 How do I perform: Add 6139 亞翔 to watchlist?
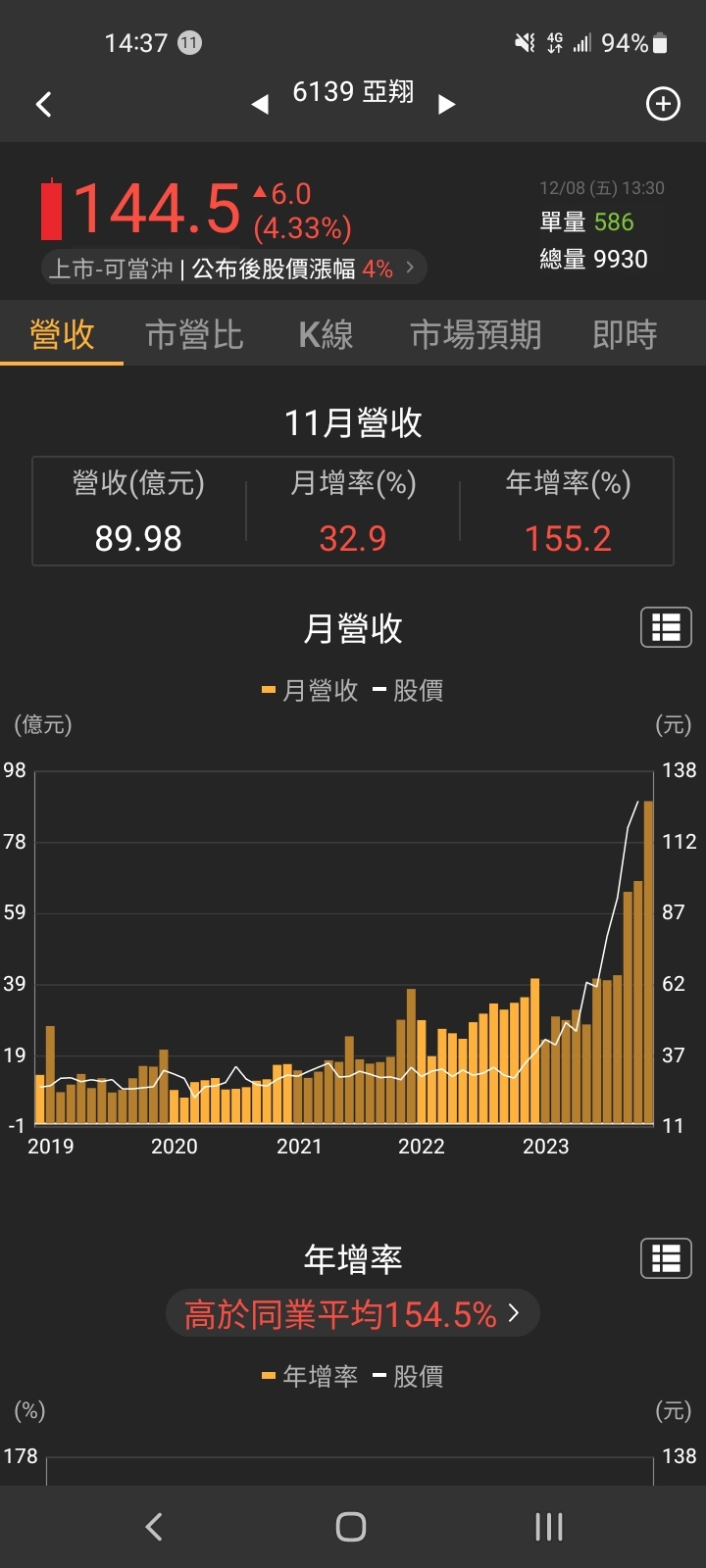pyautogui.click(x=663, y=104)
